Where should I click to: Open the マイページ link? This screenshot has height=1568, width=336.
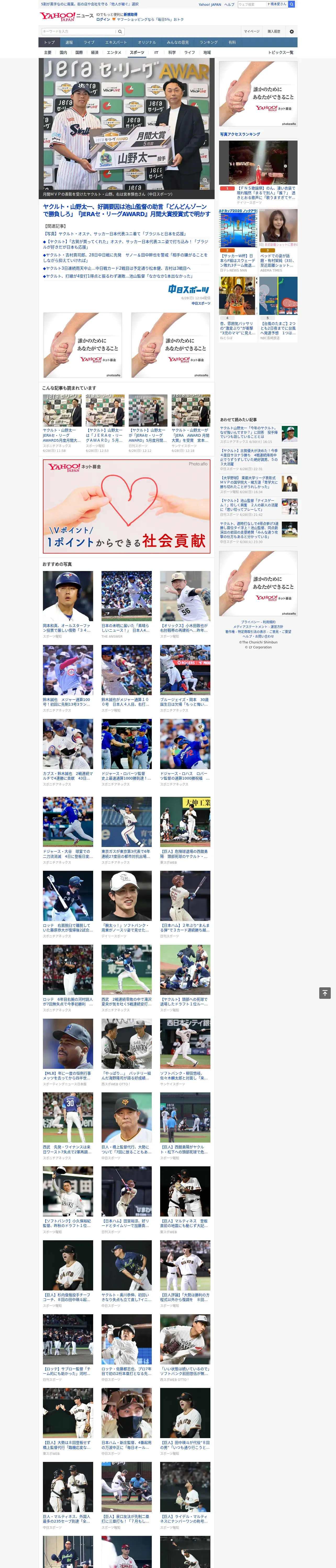tap(252, 32)
